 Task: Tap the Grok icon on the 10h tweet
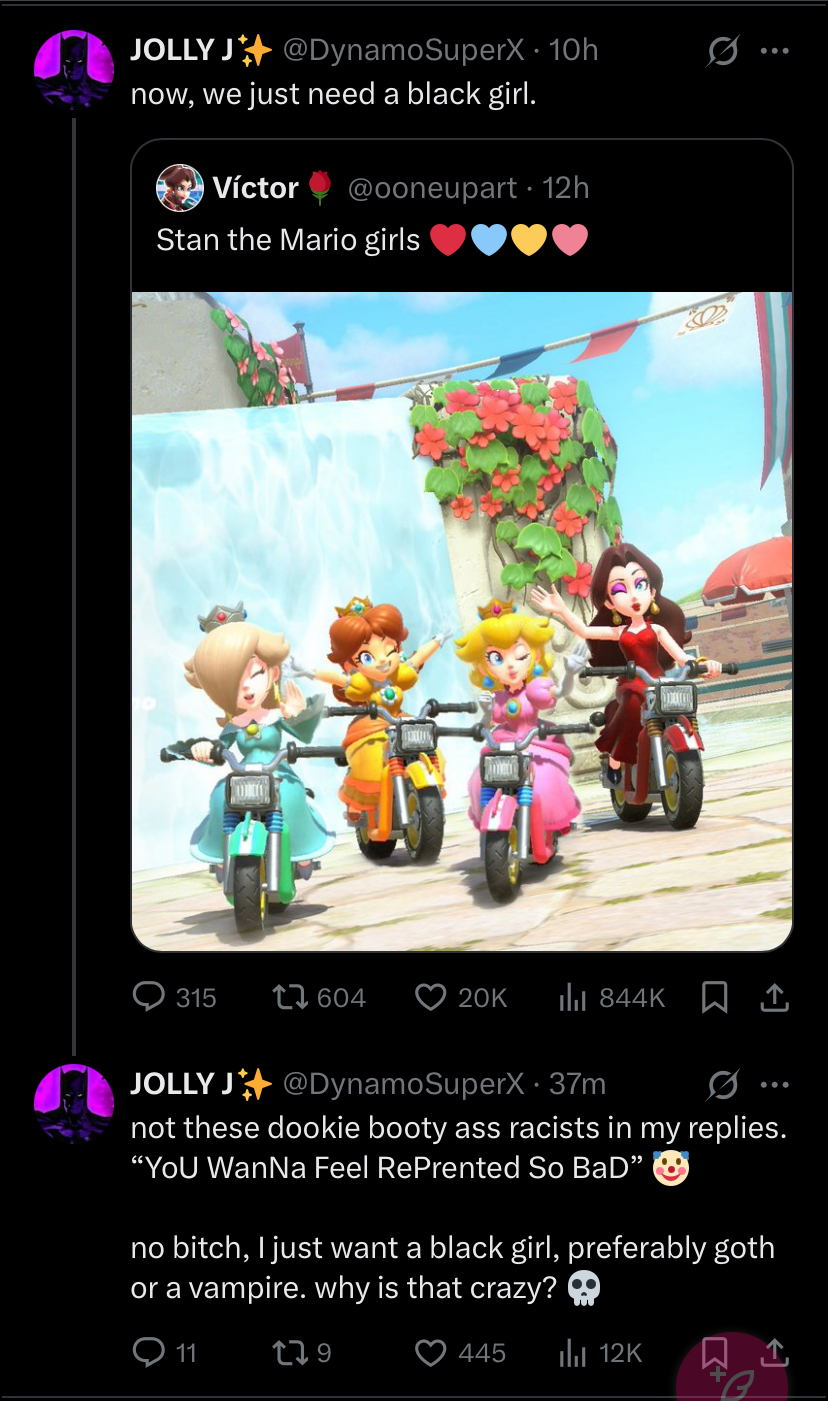[721, 51]
